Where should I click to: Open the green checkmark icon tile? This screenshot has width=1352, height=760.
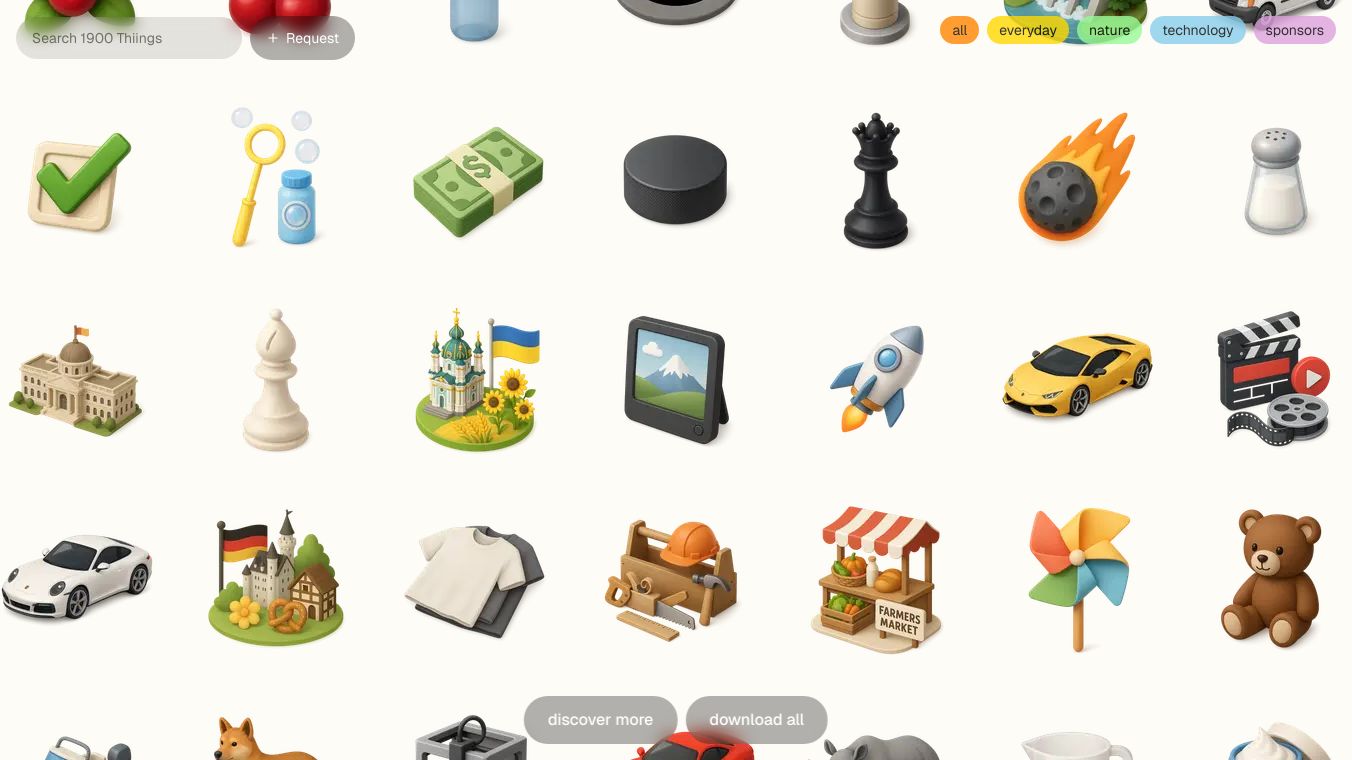click(77, 181)
